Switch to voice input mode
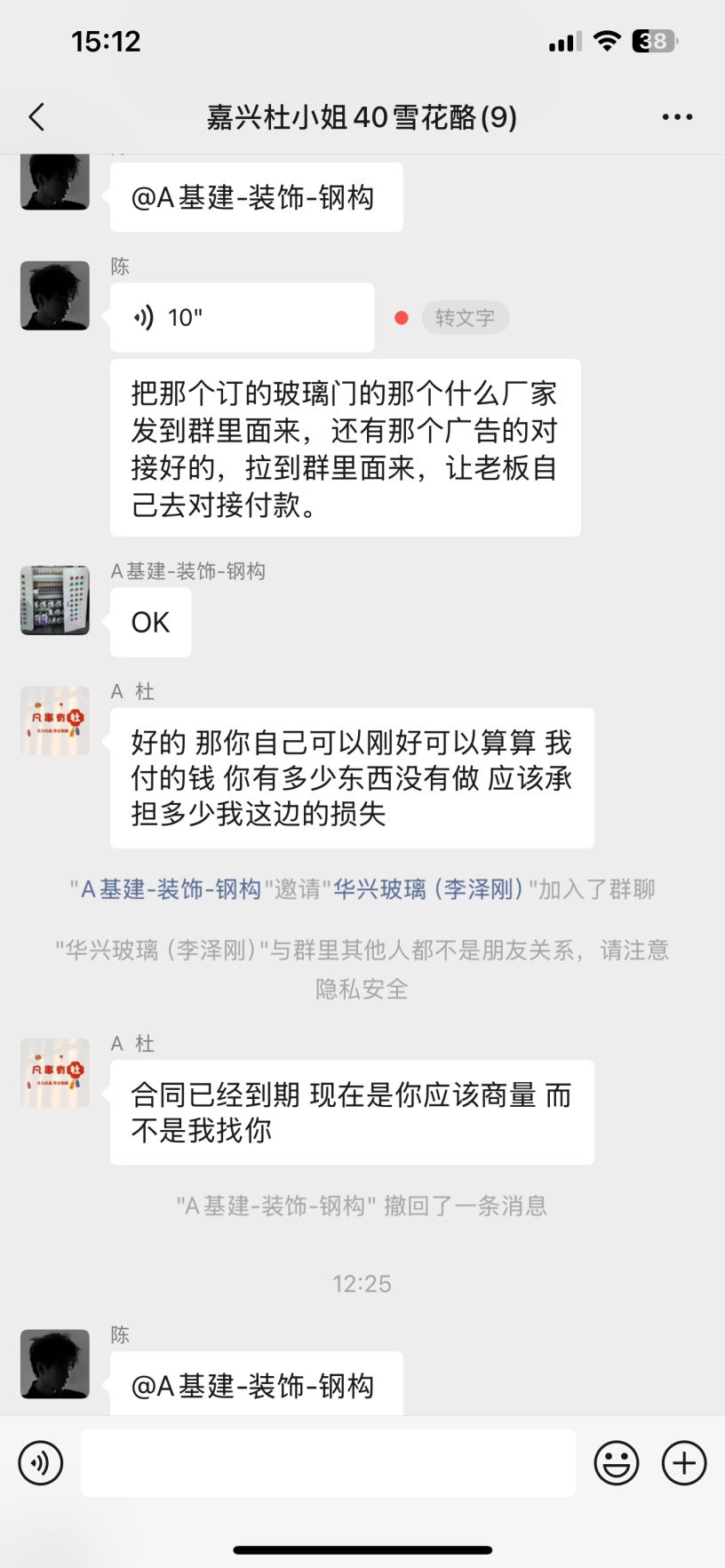 pyautogui.click(x=41, y=1463)
